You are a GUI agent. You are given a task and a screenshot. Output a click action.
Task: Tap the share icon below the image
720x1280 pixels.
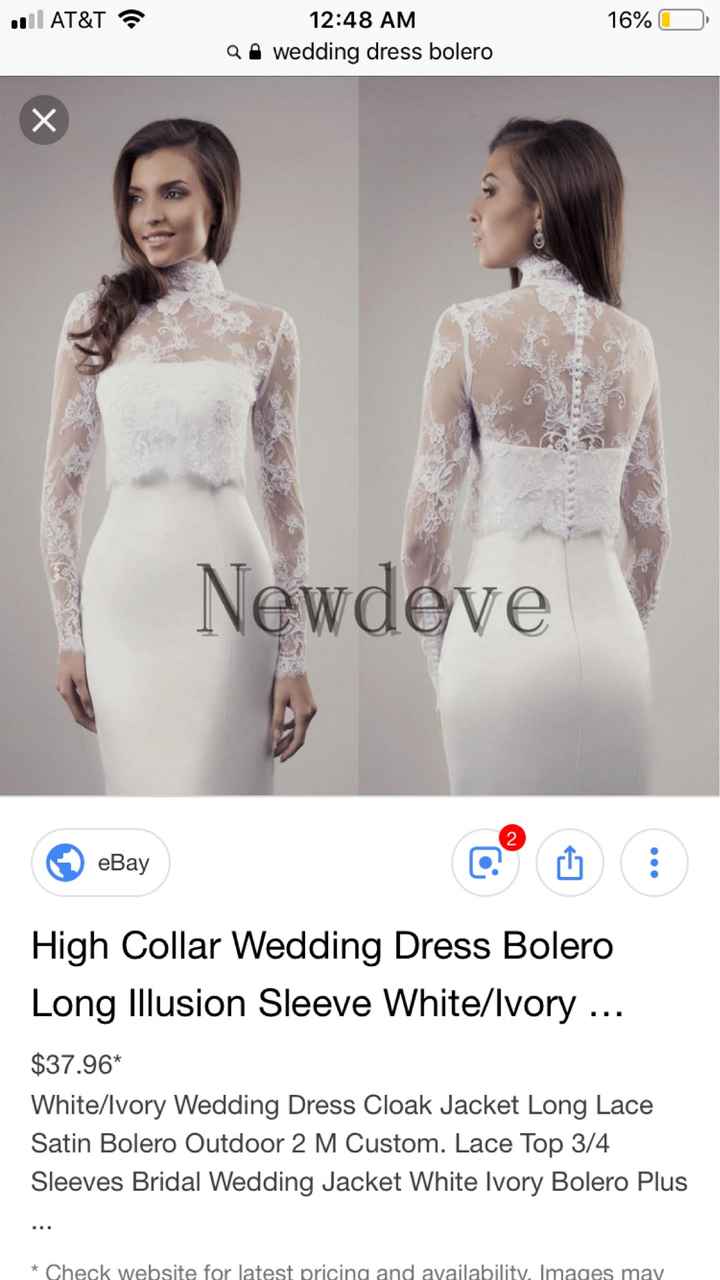(570, 862)
